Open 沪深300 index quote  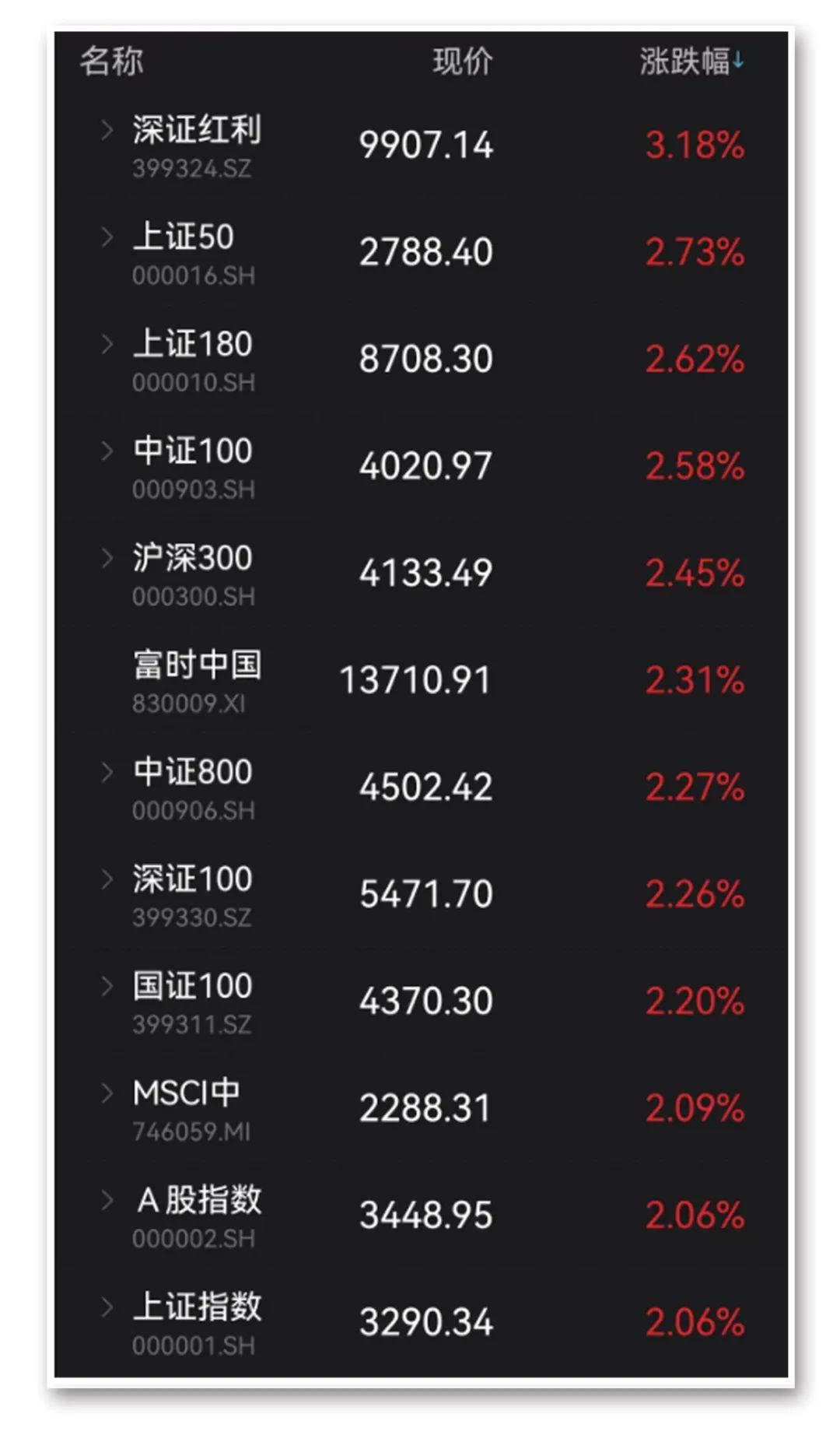421,574
